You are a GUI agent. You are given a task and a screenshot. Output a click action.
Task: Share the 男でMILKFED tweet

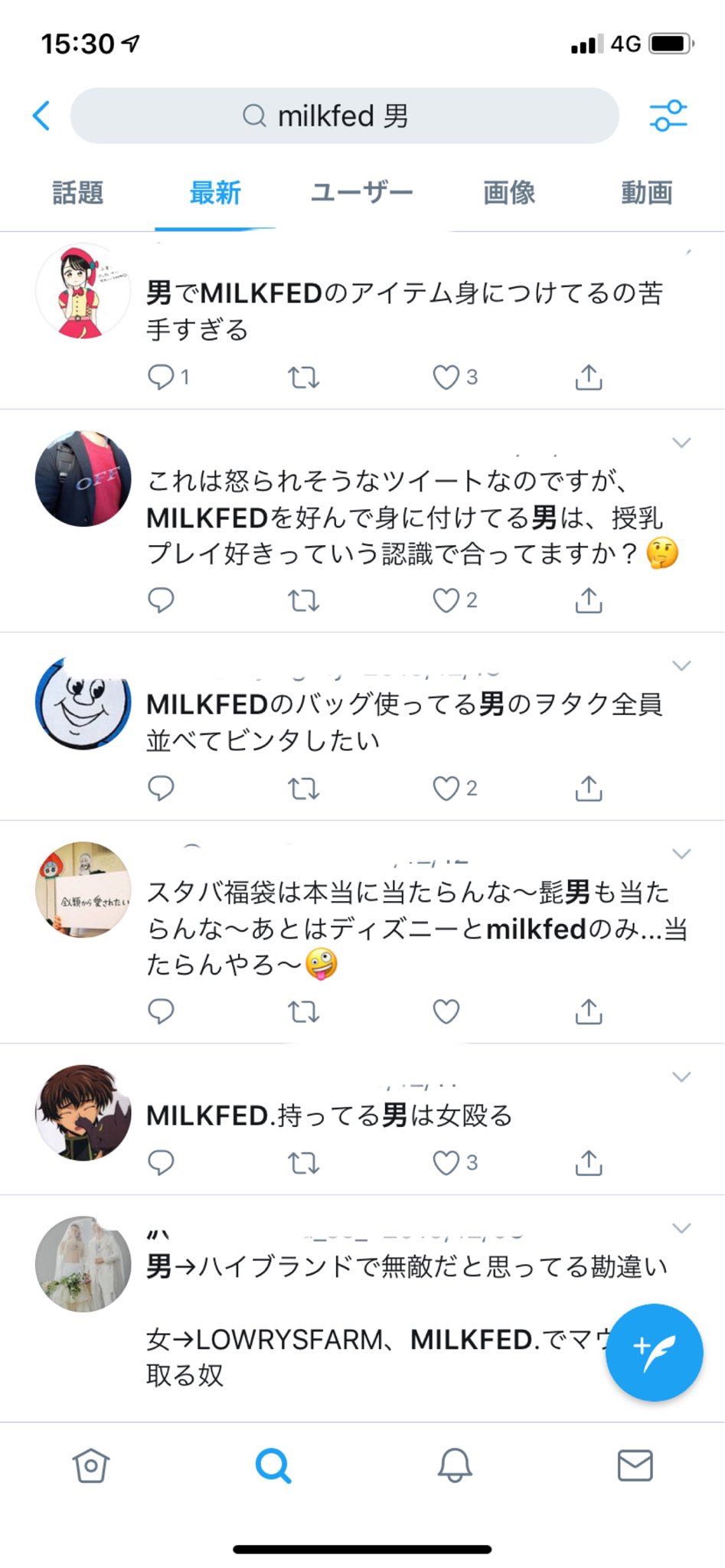588,377
